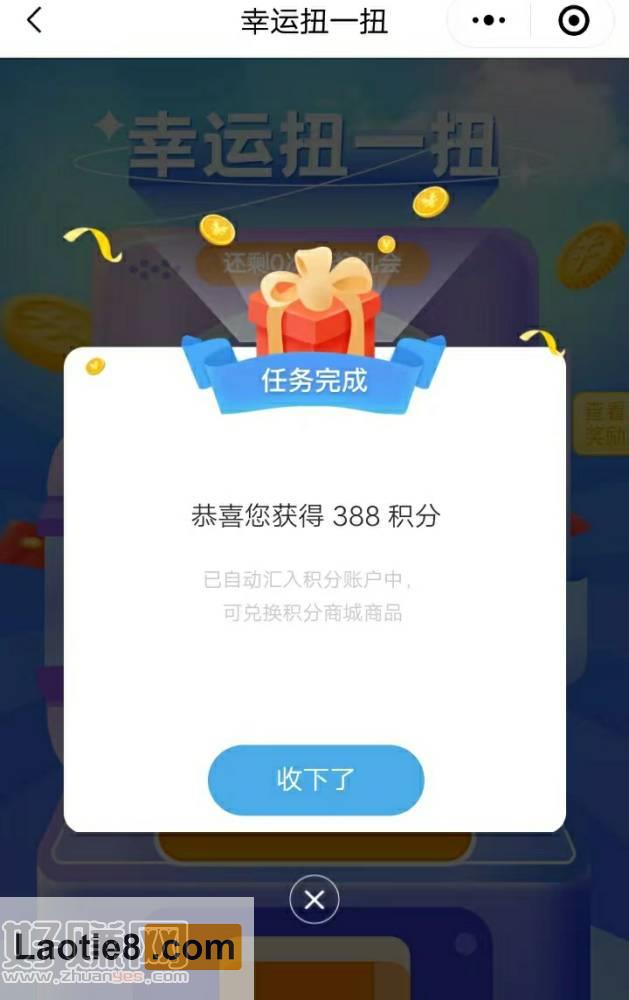Go back using the top-left arrow
Viewport: 629px width, 1000px height.
point(34,21)
